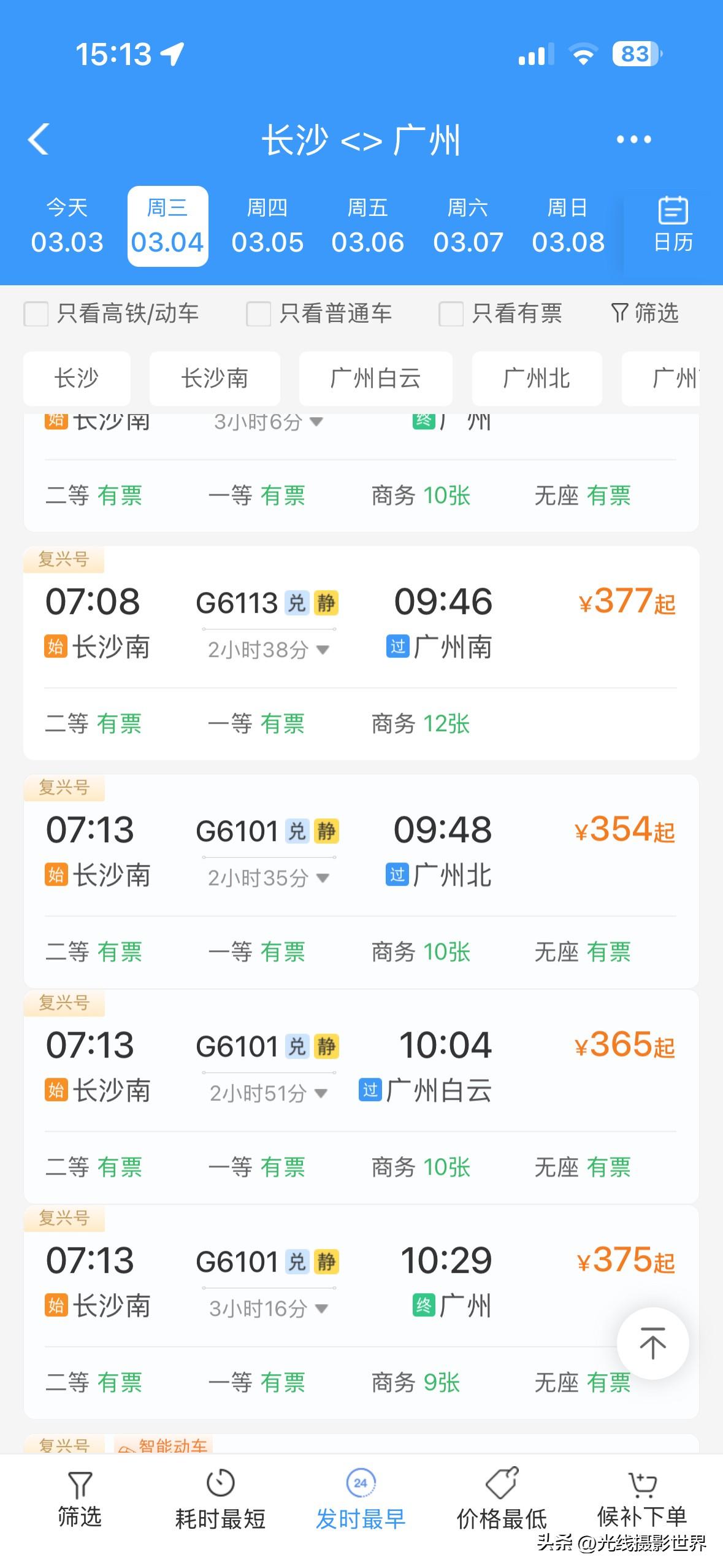Open the G6113 train to 广州南
The image size is (723, 1568).
click(x=361, y=623)
